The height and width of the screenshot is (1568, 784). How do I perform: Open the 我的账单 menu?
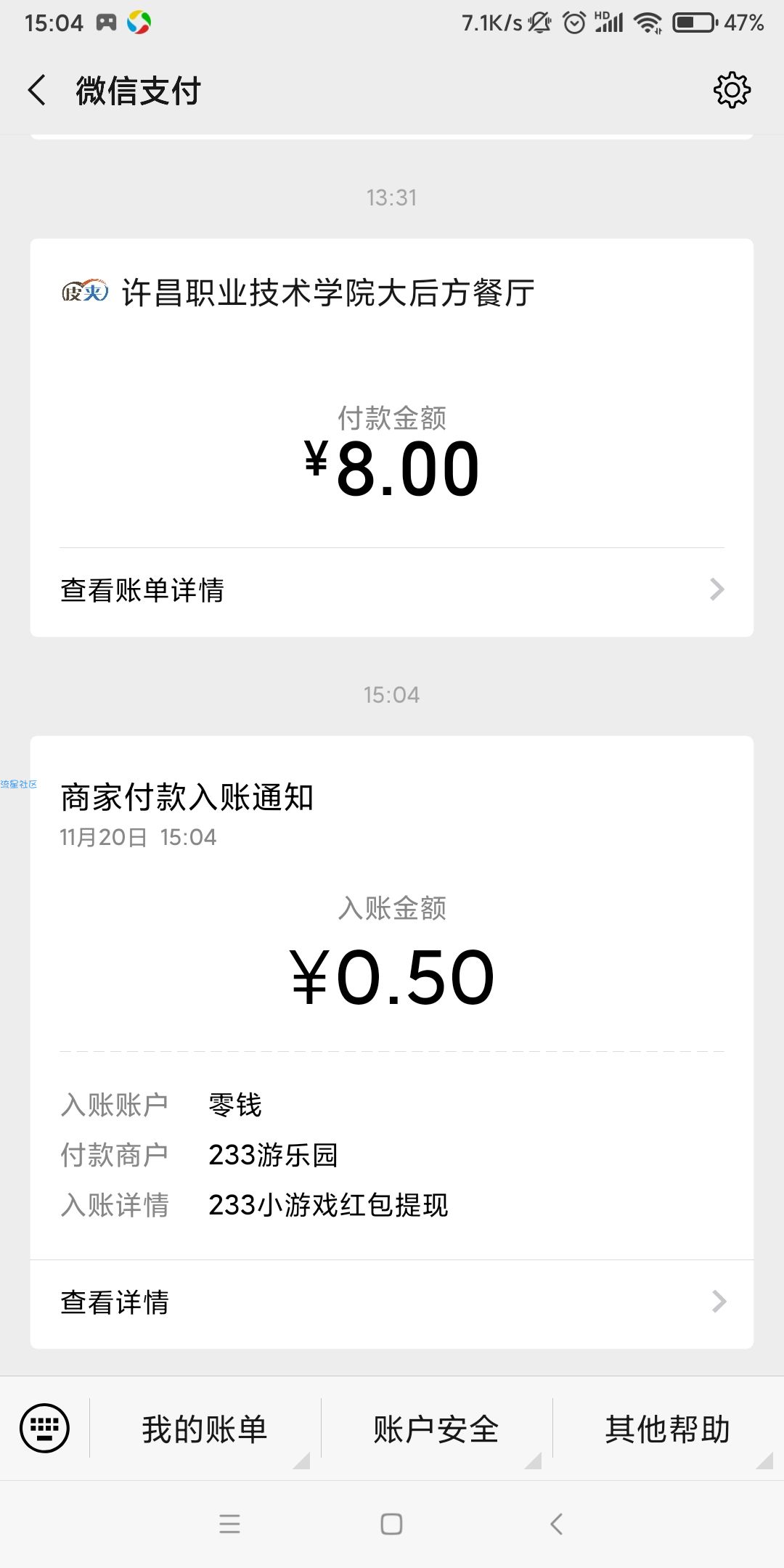205,1429
